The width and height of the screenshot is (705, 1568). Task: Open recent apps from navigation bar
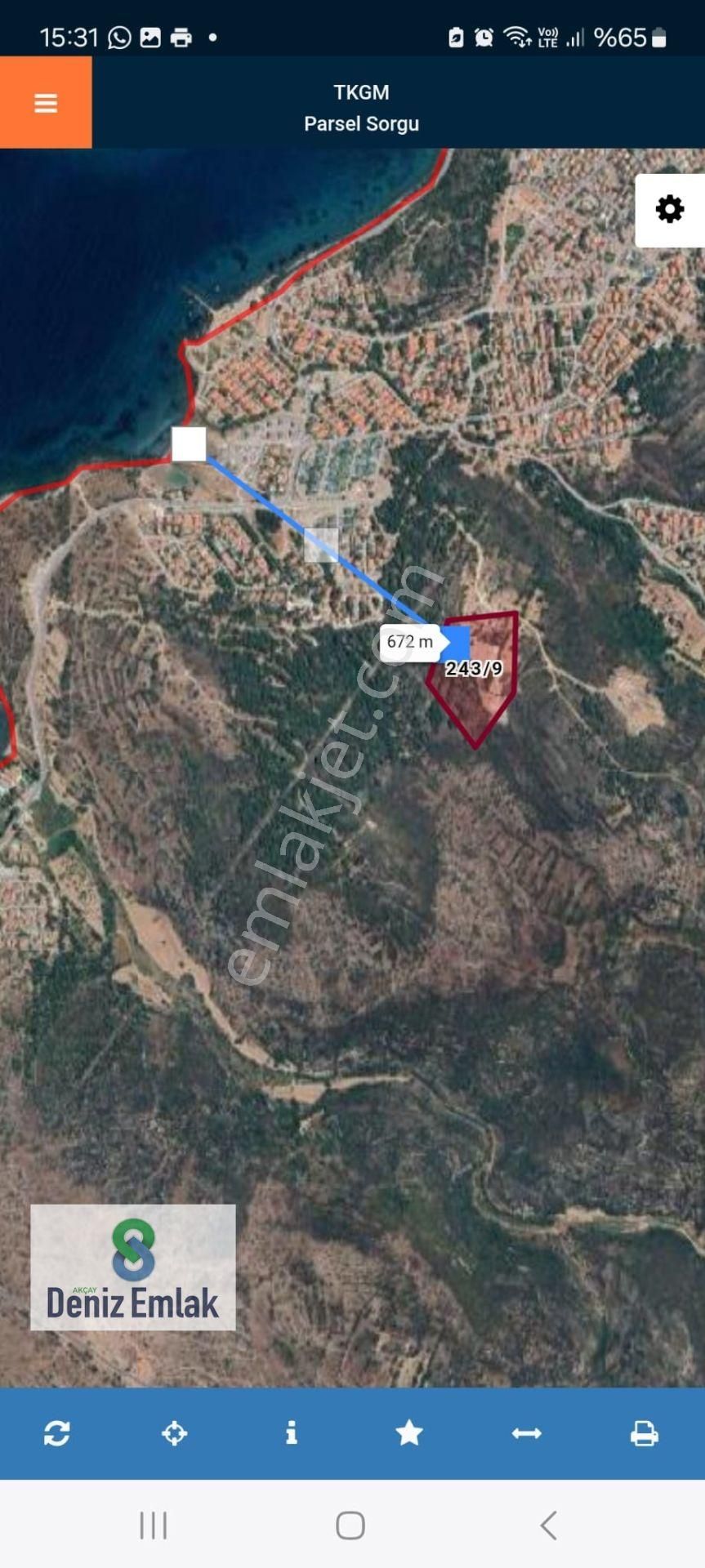click(x=154, y=1524)
